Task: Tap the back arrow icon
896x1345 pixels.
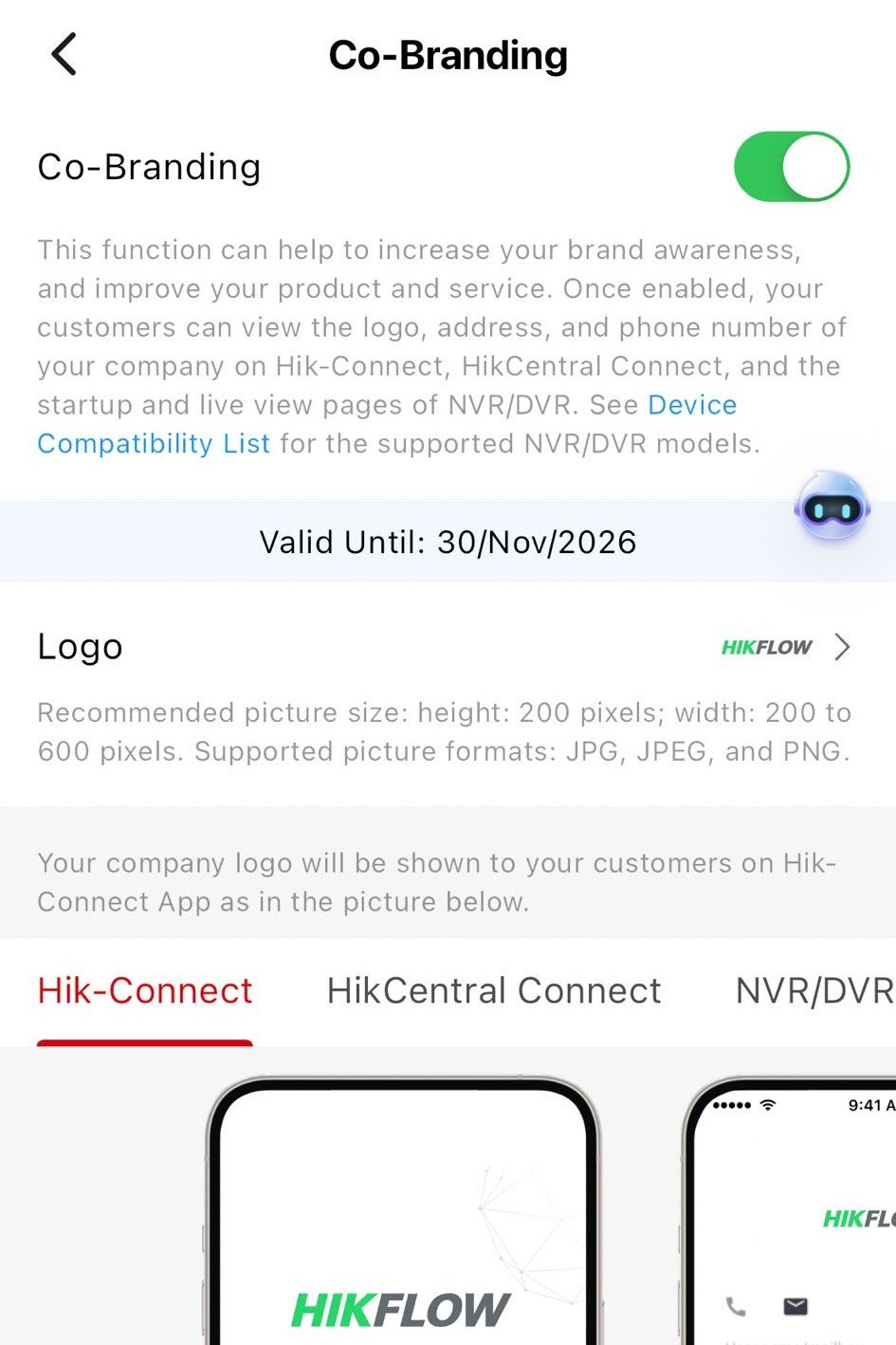Action: [63, 54]
